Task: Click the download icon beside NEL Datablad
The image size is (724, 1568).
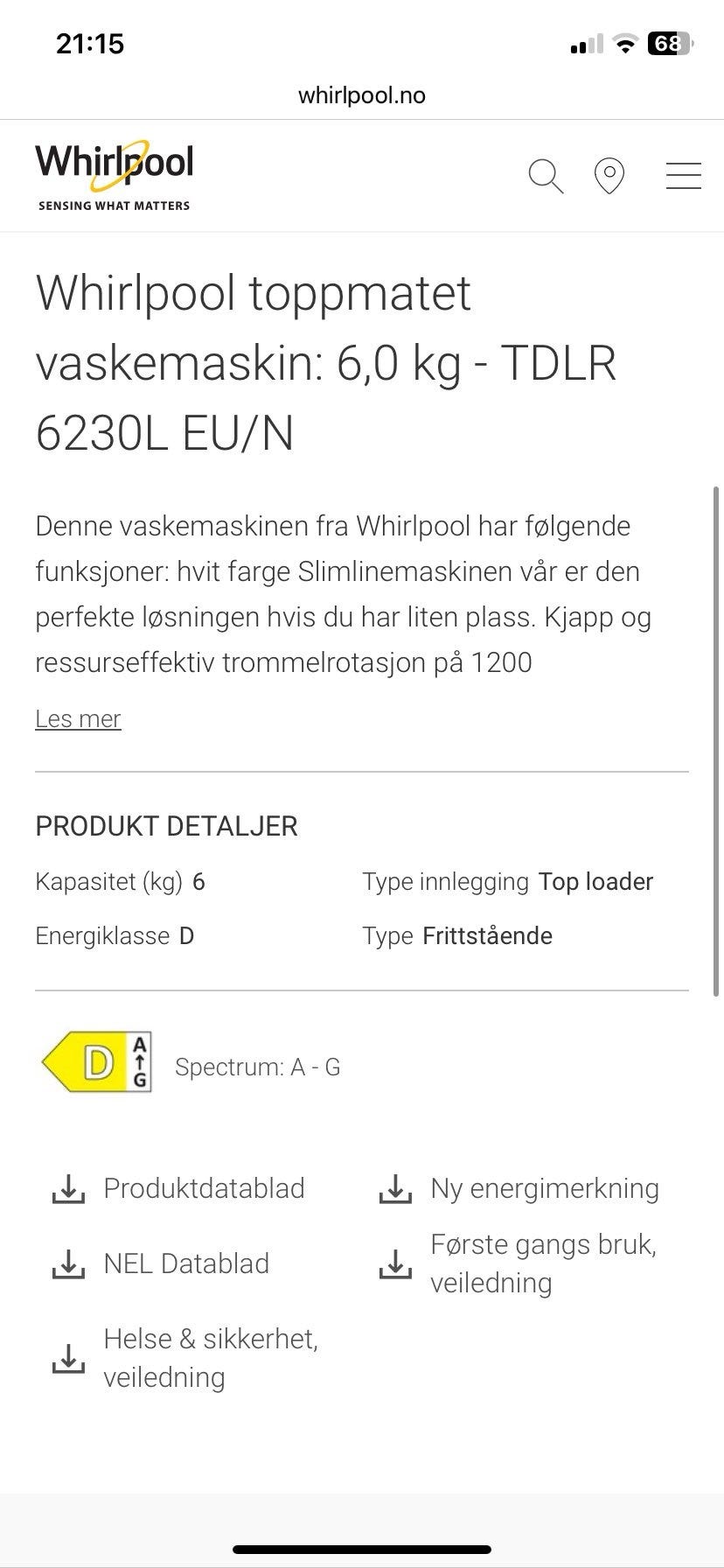Action: tap(70, 1263)
